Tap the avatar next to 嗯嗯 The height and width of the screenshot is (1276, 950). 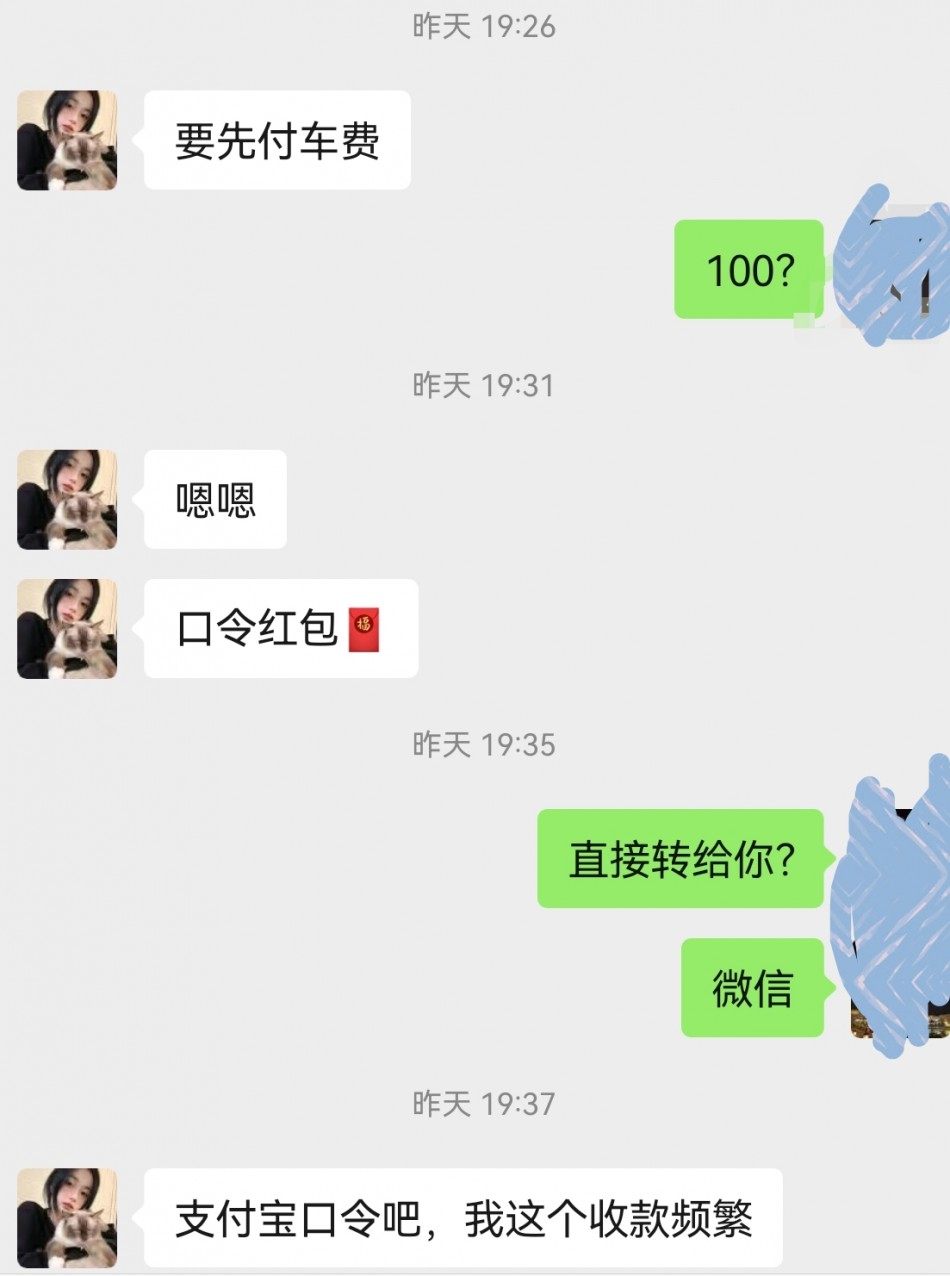67,499
